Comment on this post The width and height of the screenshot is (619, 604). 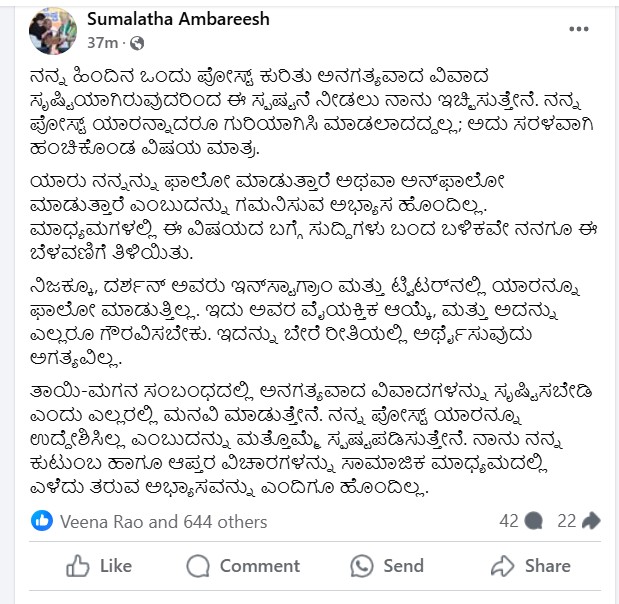(x=244, y=566)
